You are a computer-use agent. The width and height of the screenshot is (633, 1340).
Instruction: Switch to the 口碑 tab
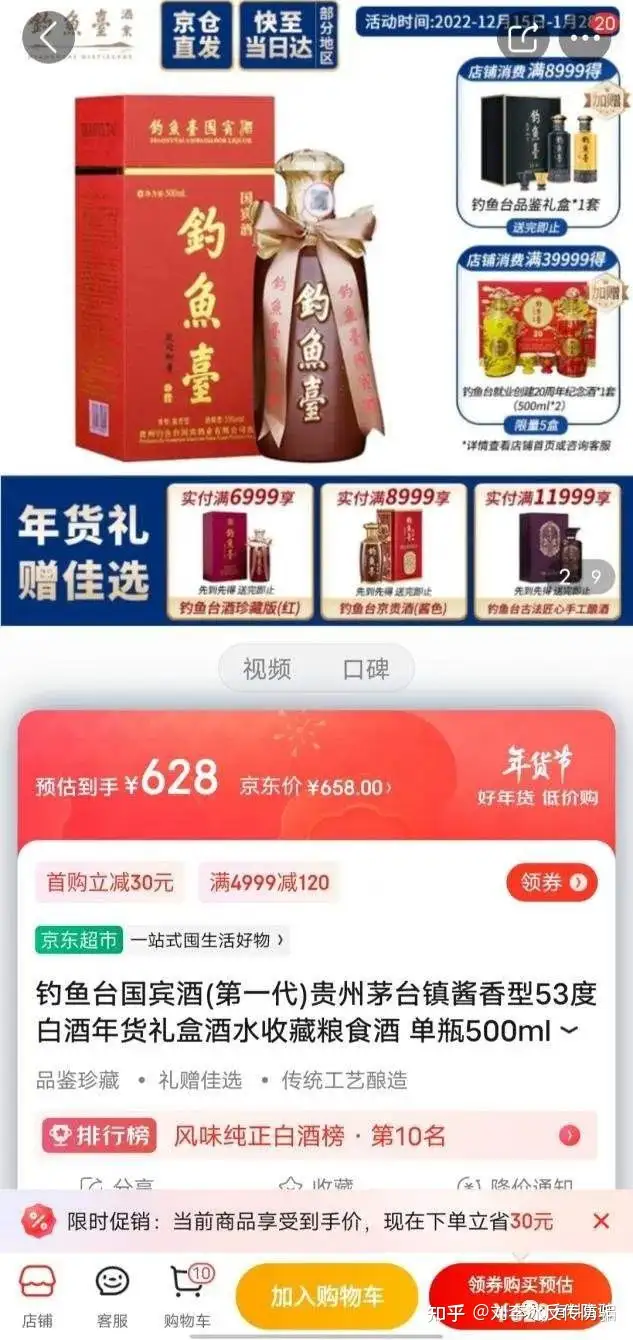click(x=366, y=669)
